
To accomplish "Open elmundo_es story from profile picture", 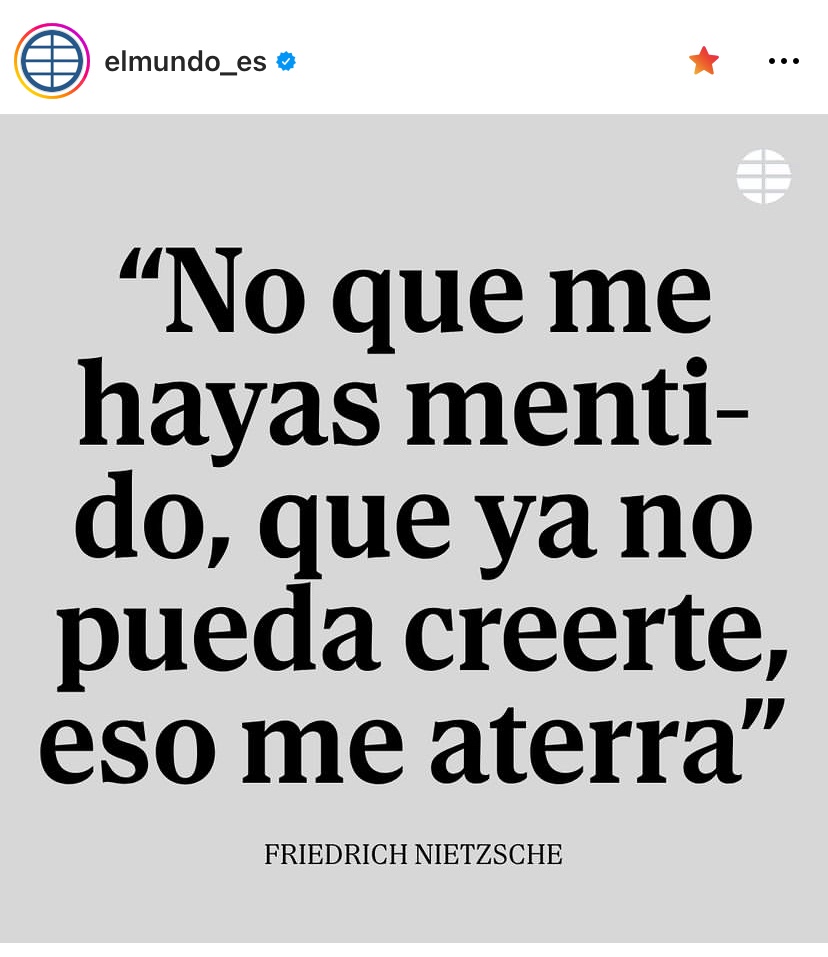I will click(52, 61).
